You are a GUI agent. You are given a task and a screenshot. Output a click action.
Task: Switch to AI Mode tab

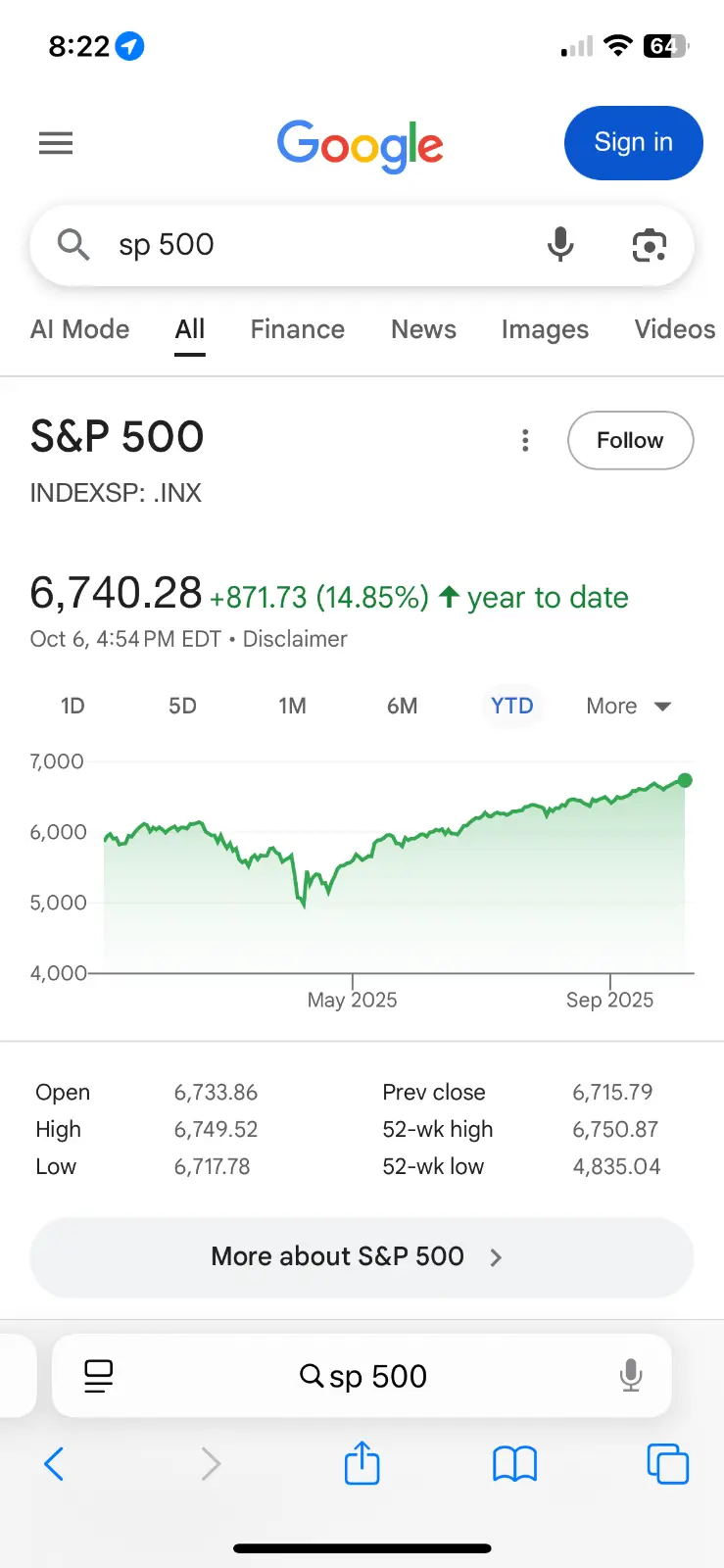pos(80,329)
